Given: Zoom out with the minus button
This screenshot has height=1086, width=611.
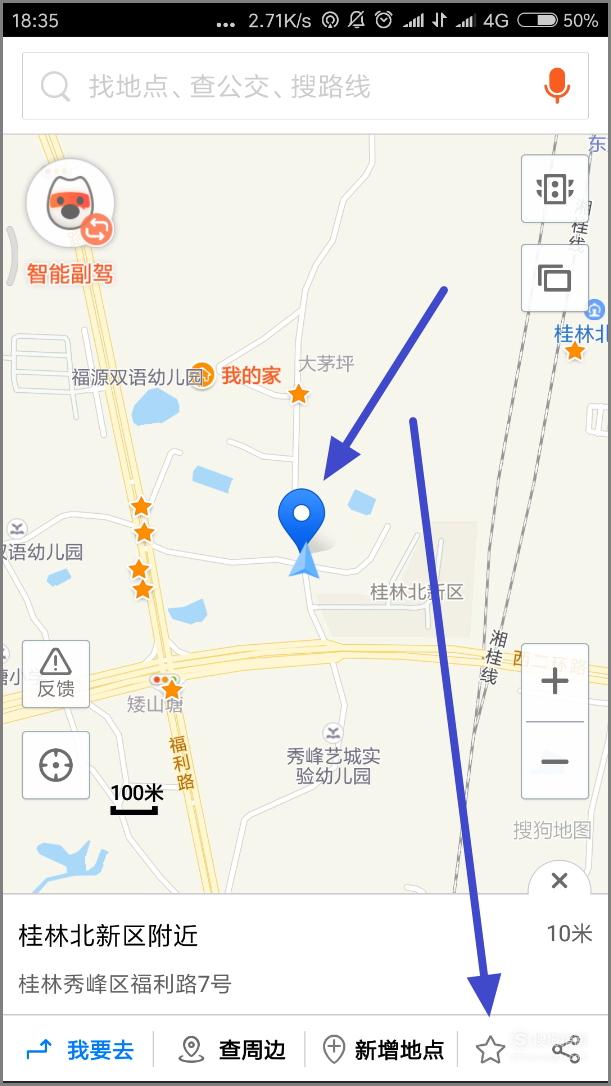Looking at the screenshot, I should click(555, 761).
